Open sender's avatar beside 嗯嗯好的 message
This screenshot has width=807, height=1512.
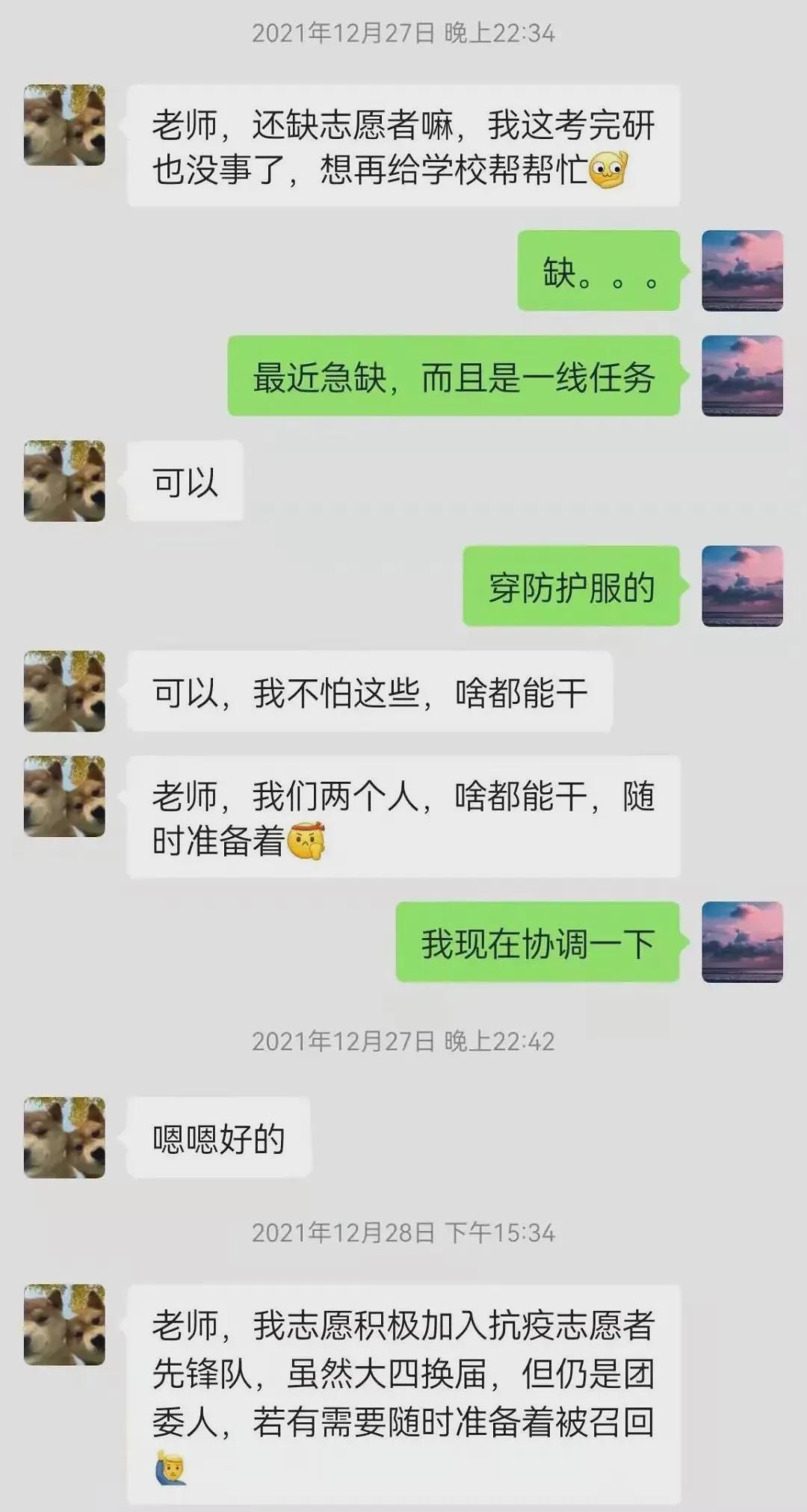click(x=64, y=1138)
